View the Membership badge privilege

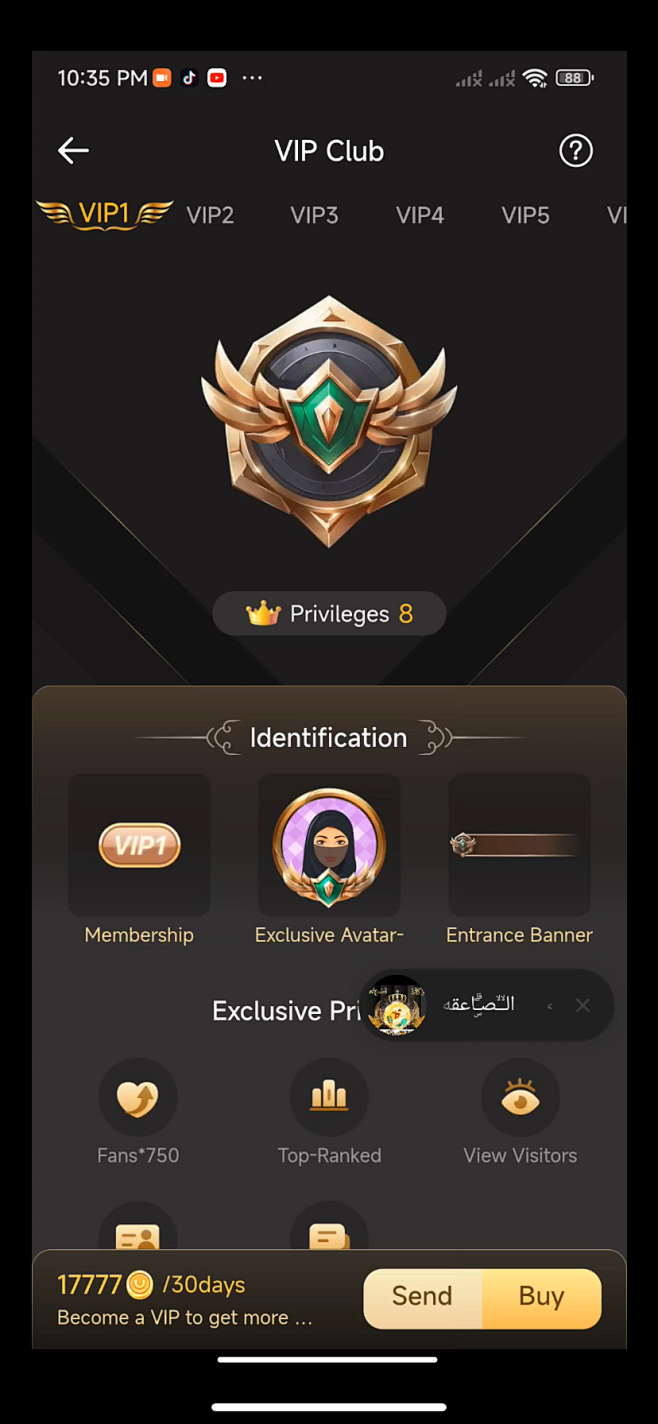139,846
